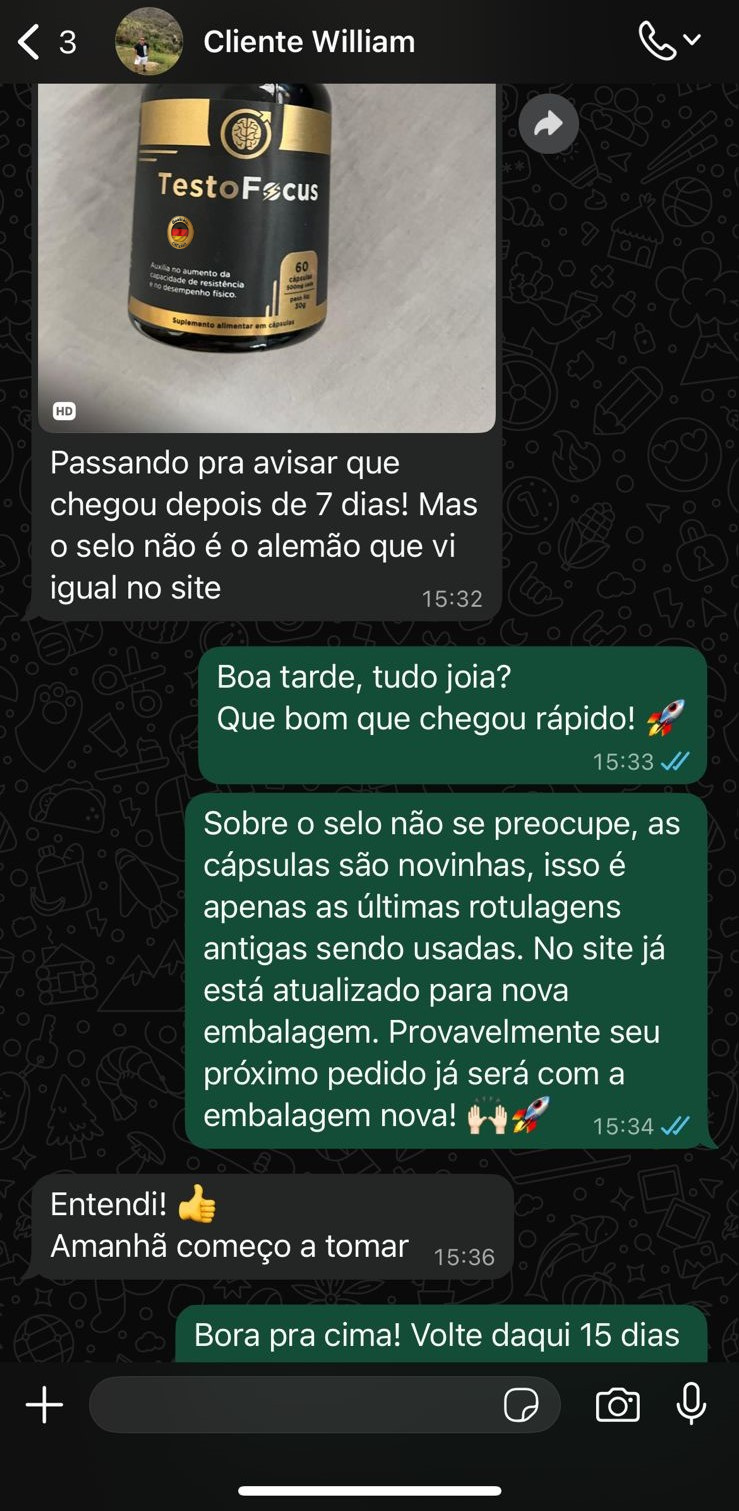739x1511 pixels.
Task: Open the sticker picker
Action: 521,1405
